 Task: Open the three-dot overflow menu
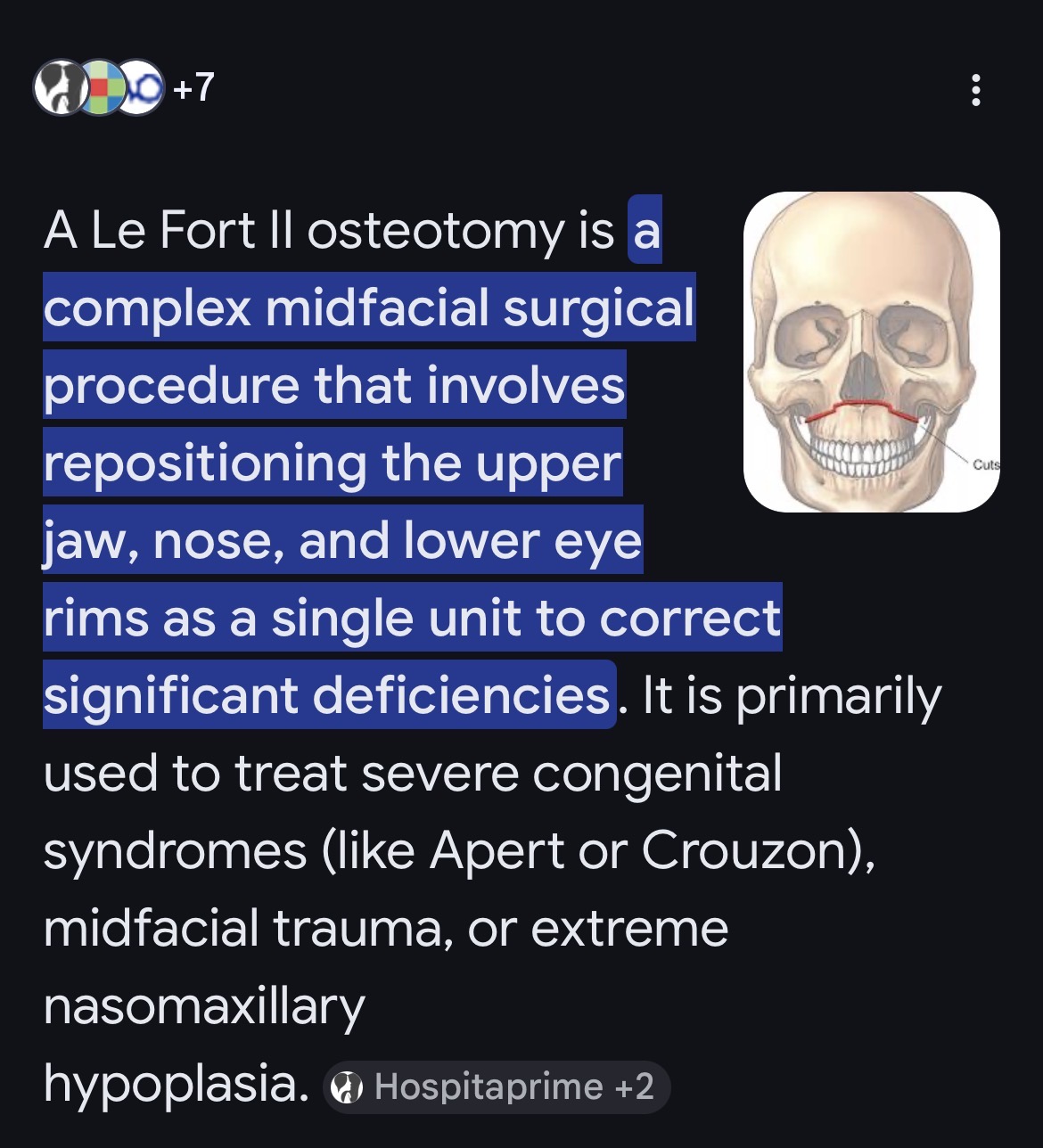(976, 90)
